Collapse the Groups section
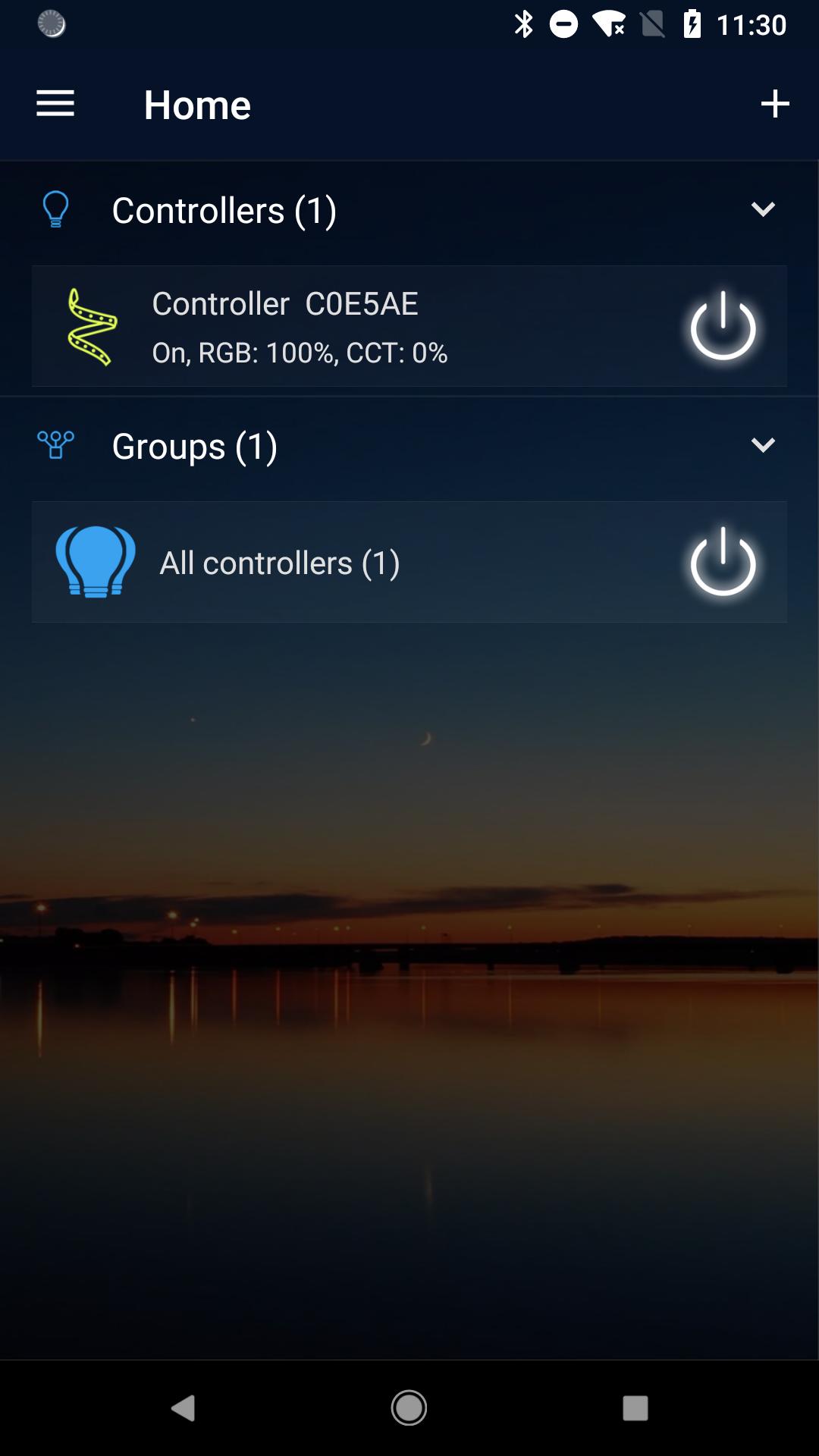 (x=762, y=445)
